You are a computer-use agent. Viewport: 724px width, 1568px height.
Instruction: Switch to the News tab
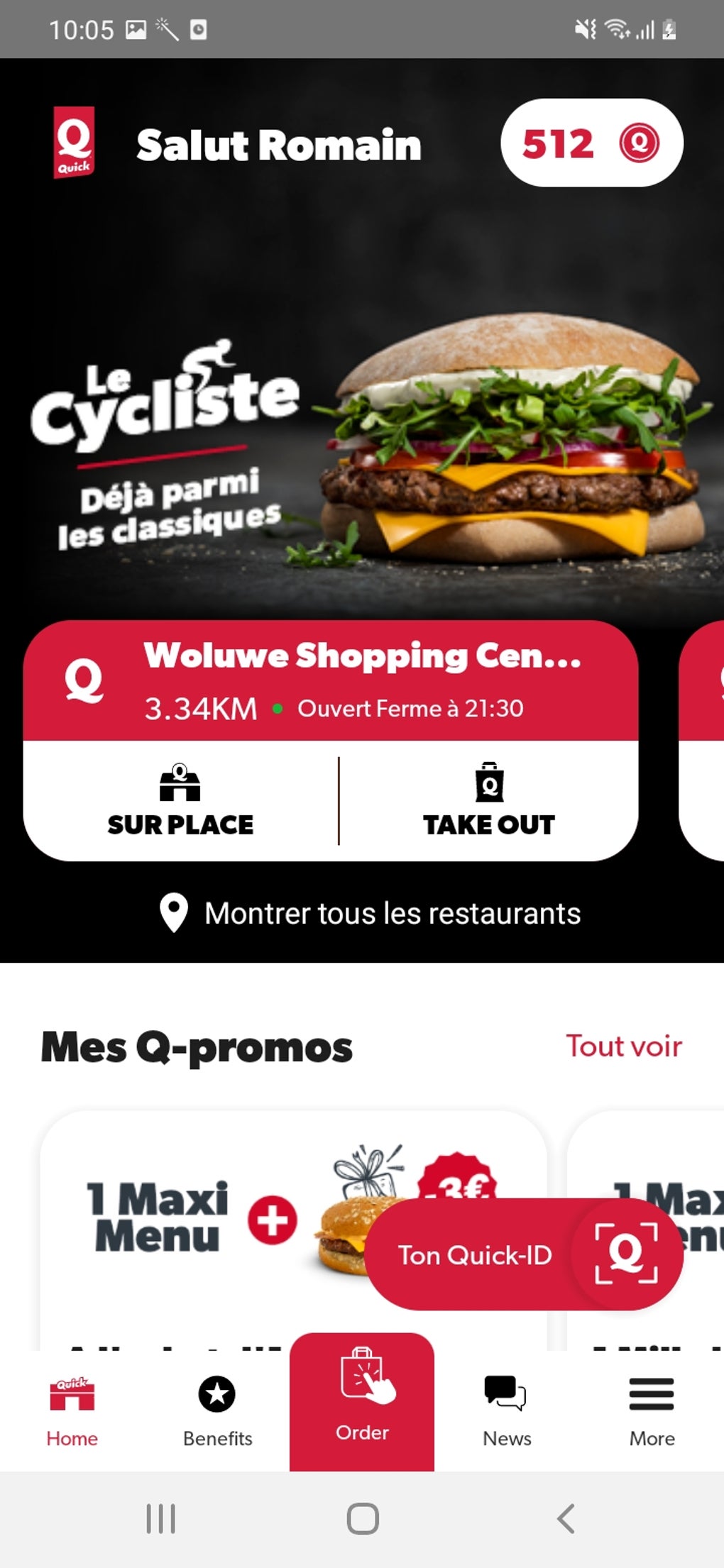507,1410
